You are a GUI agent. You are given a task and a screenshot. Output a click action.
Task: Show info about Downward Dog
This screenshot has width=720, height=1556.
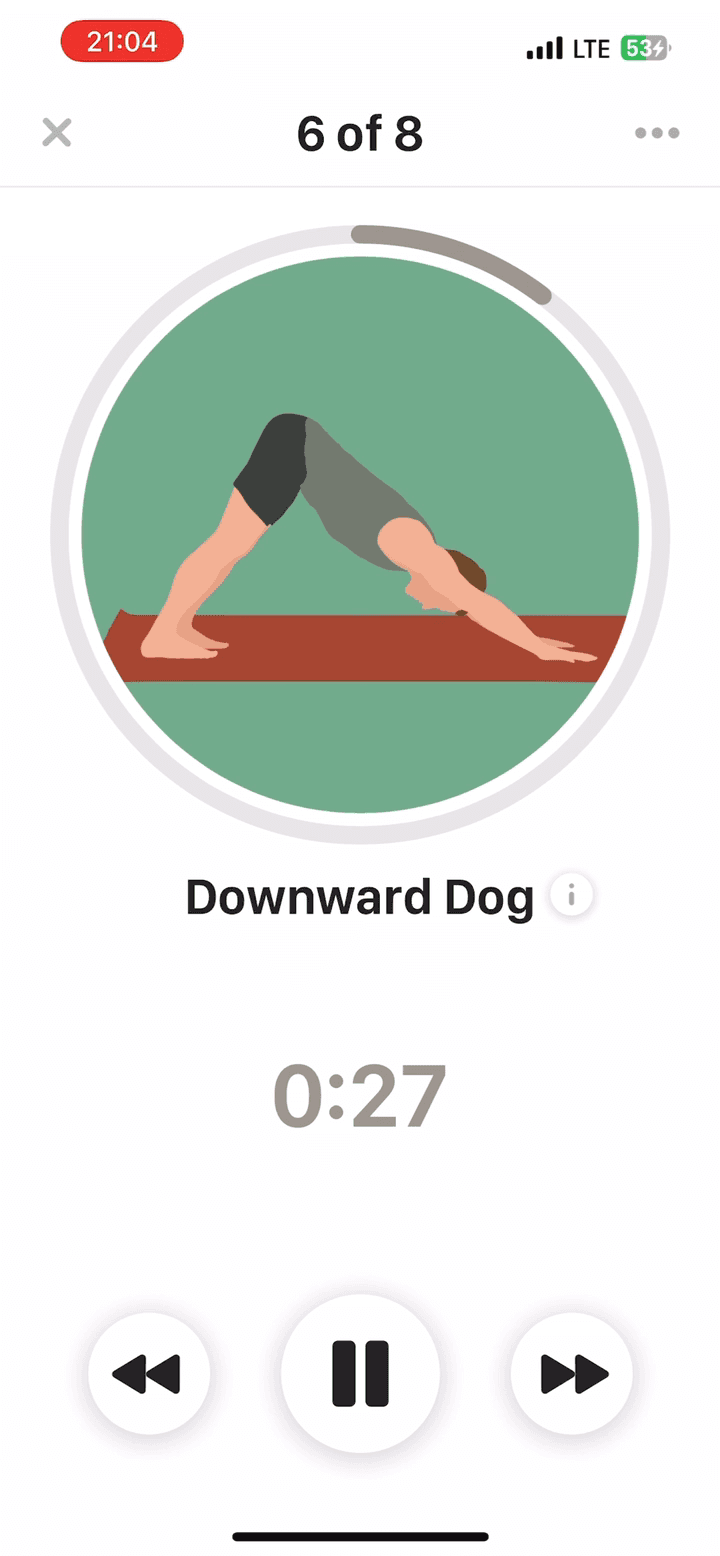click(572, 894)
